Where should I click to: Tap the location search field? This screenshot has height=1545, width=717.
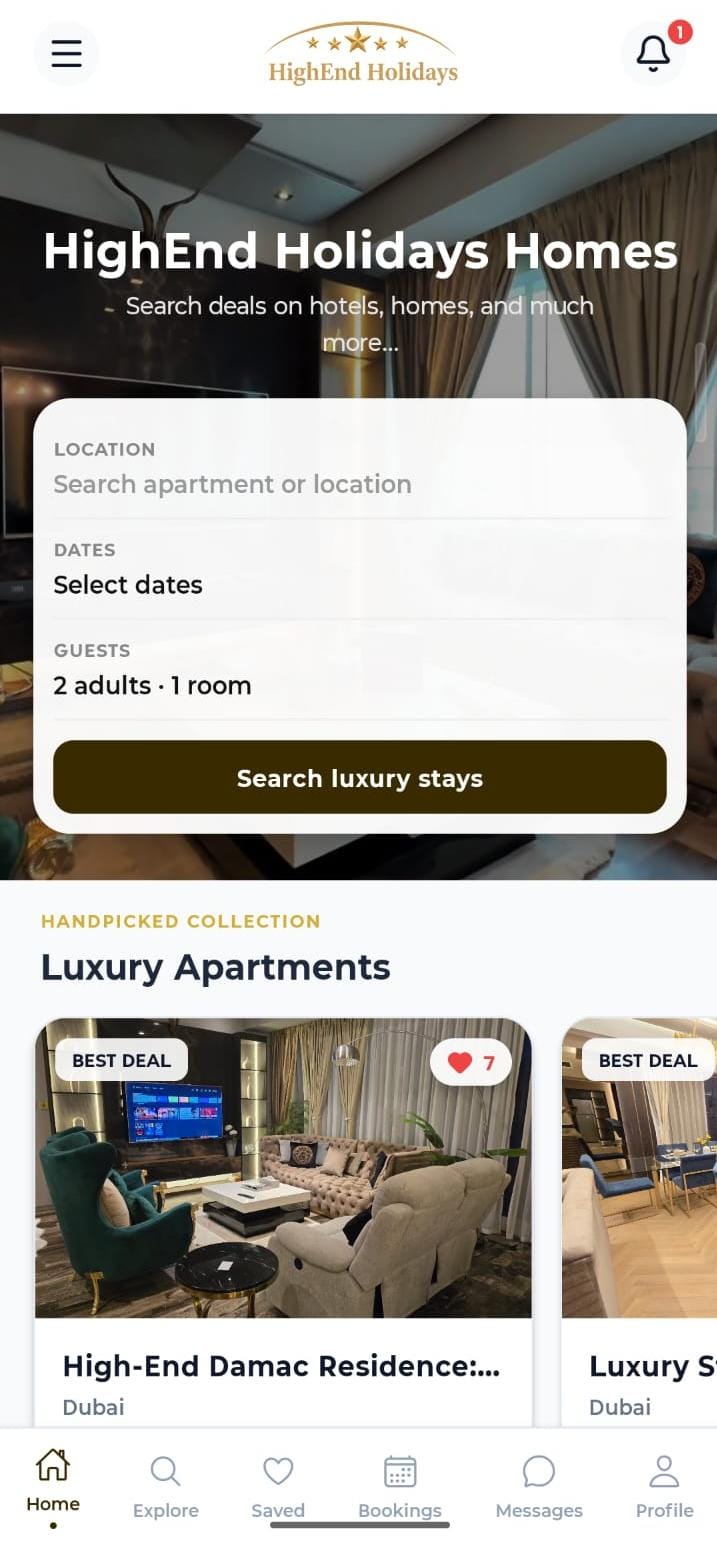pos(360,484)
